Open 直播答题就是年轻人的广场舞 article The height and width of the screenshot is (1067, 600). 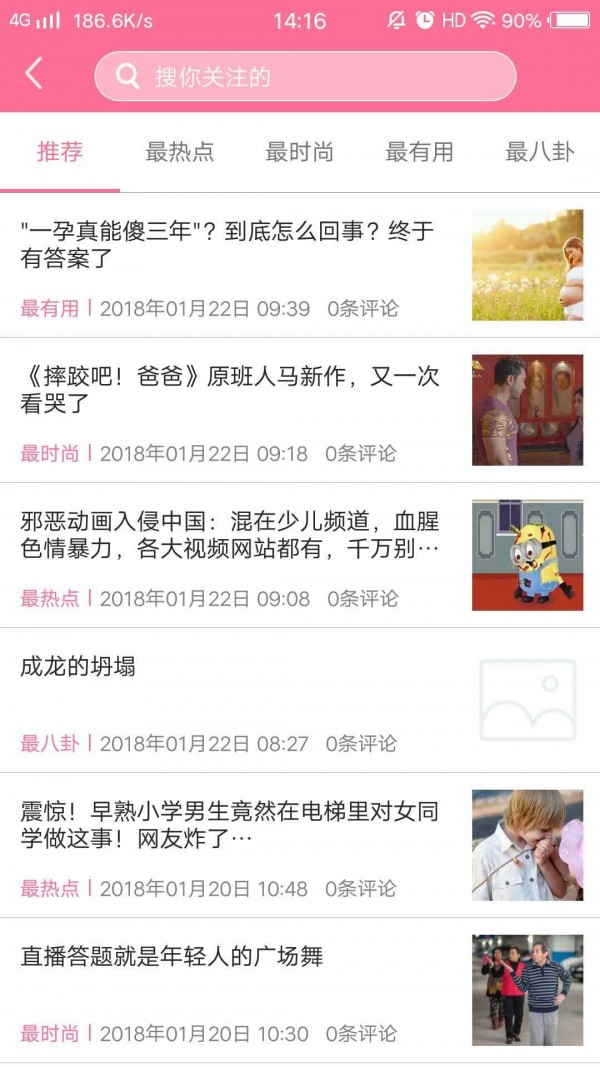click(x=172, y=957)
